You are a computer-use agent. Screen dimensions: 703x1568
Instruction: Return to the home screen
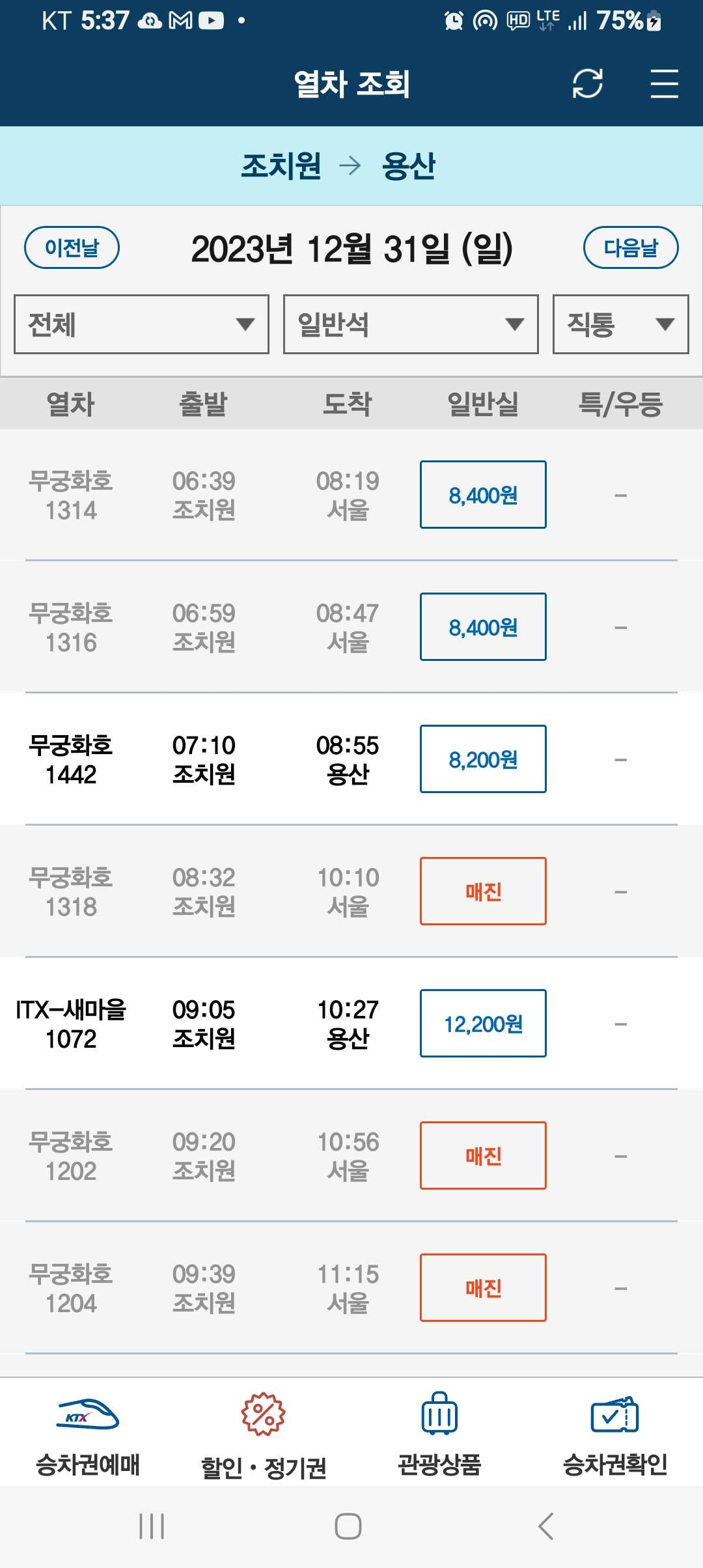click(x=348, y=1526)
